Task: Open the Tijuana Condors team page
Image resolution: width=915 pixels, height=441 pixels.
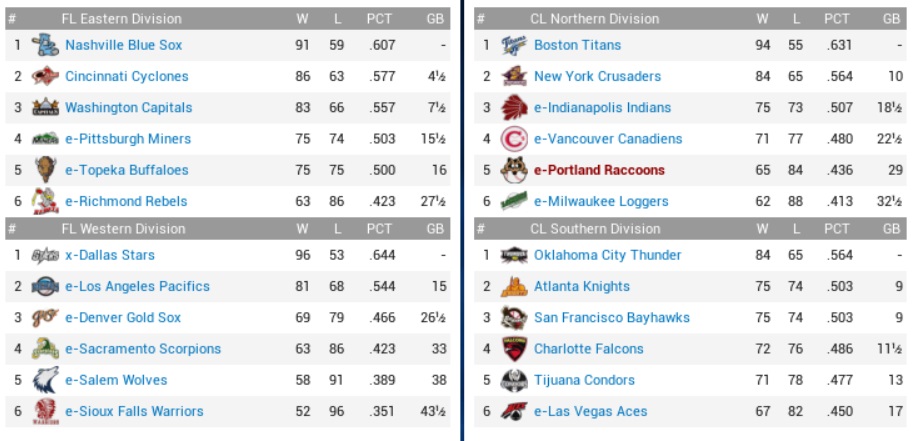Action: pyautogui.click(x=584, y=380)
